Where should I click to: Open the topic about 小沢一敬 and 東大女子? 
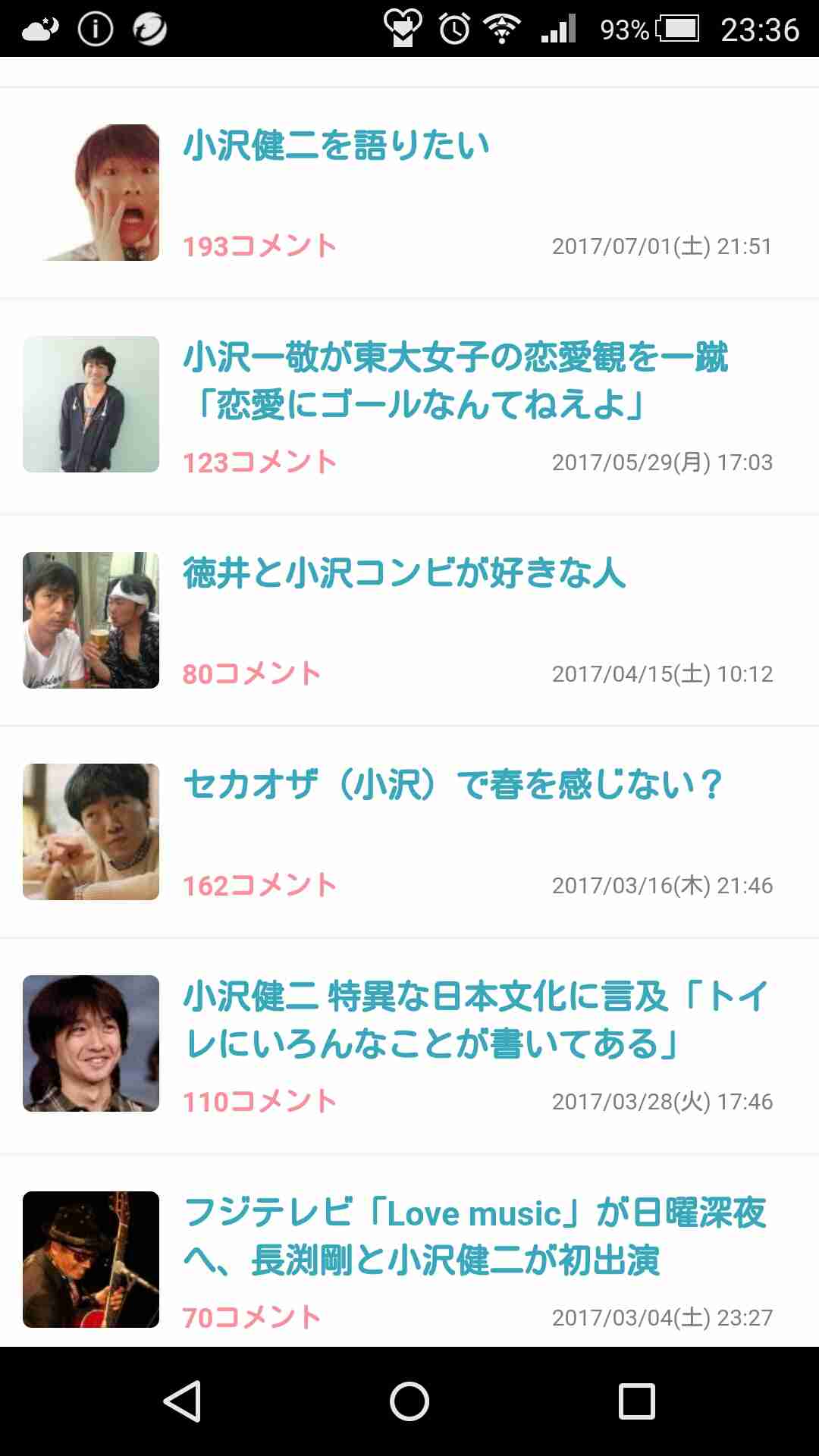click(455, 383)
